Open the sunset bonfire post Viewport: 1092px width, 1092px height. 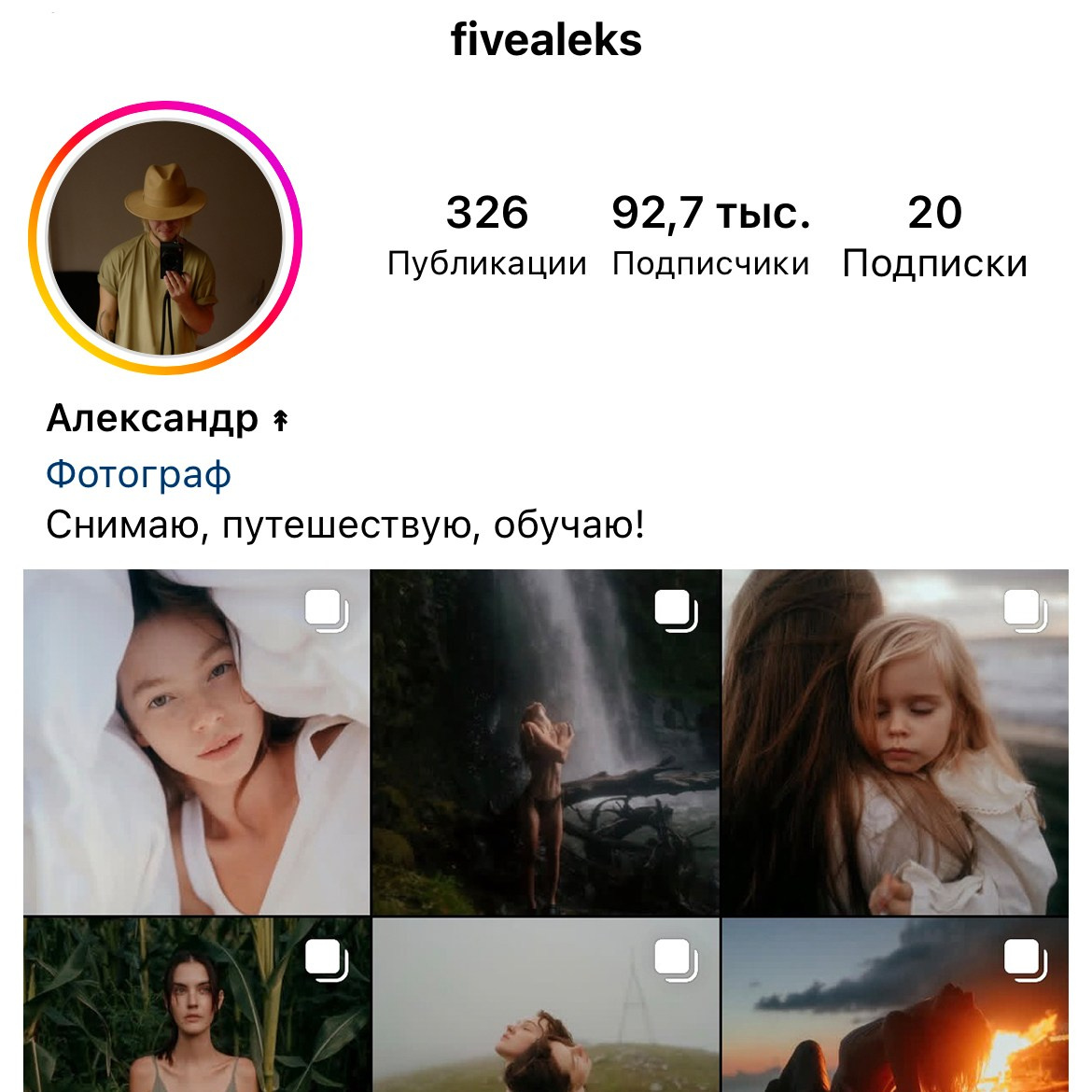coord(895,1006)
